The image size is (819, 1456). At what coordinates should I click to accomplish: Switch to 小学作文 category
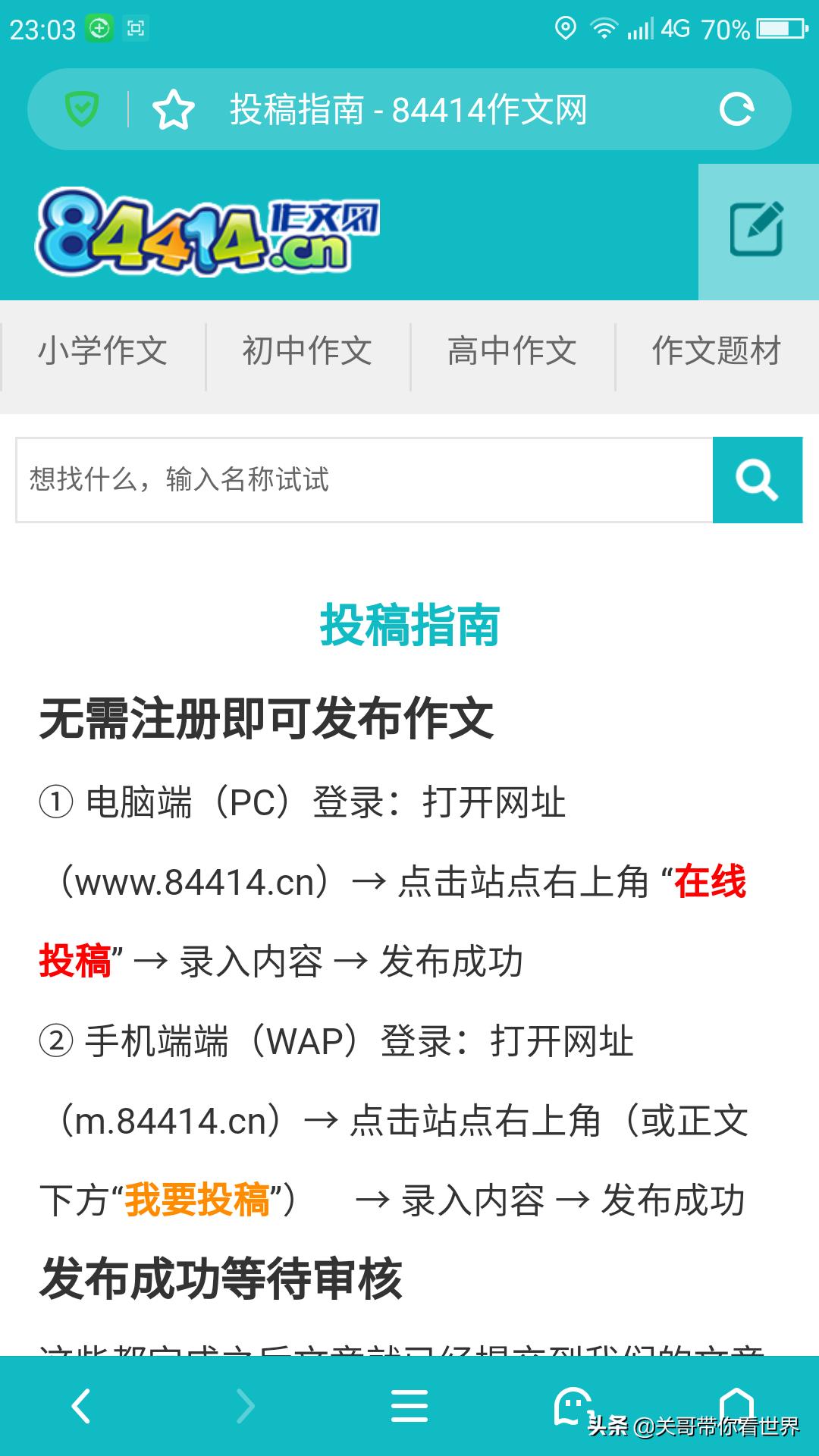tap(102, 351)
